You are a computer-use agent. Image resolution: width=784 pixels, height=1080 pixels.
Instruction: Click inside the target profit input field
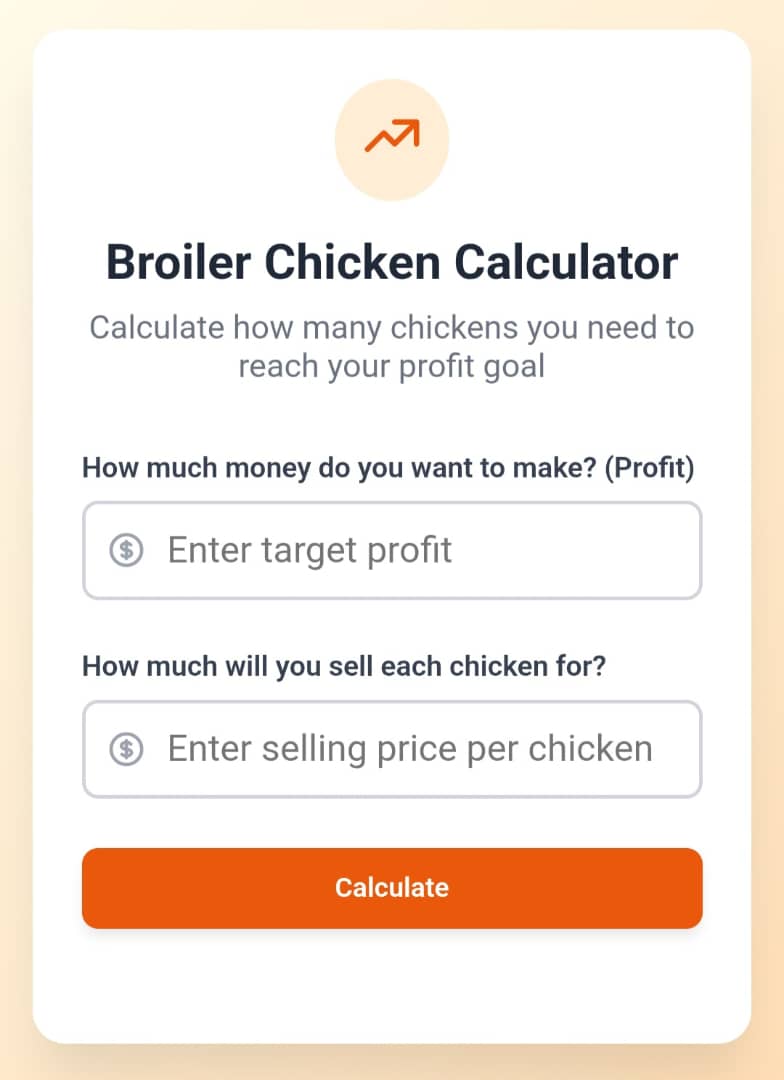click(x=391, y=550)
